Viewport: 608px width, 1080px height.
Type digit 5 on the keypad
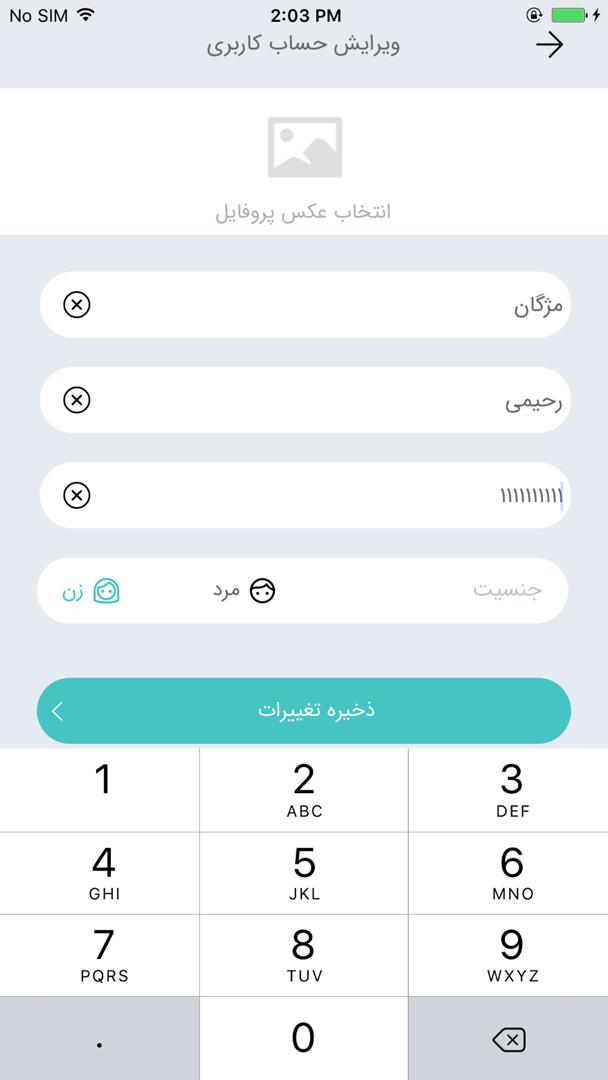click(304, 873)
